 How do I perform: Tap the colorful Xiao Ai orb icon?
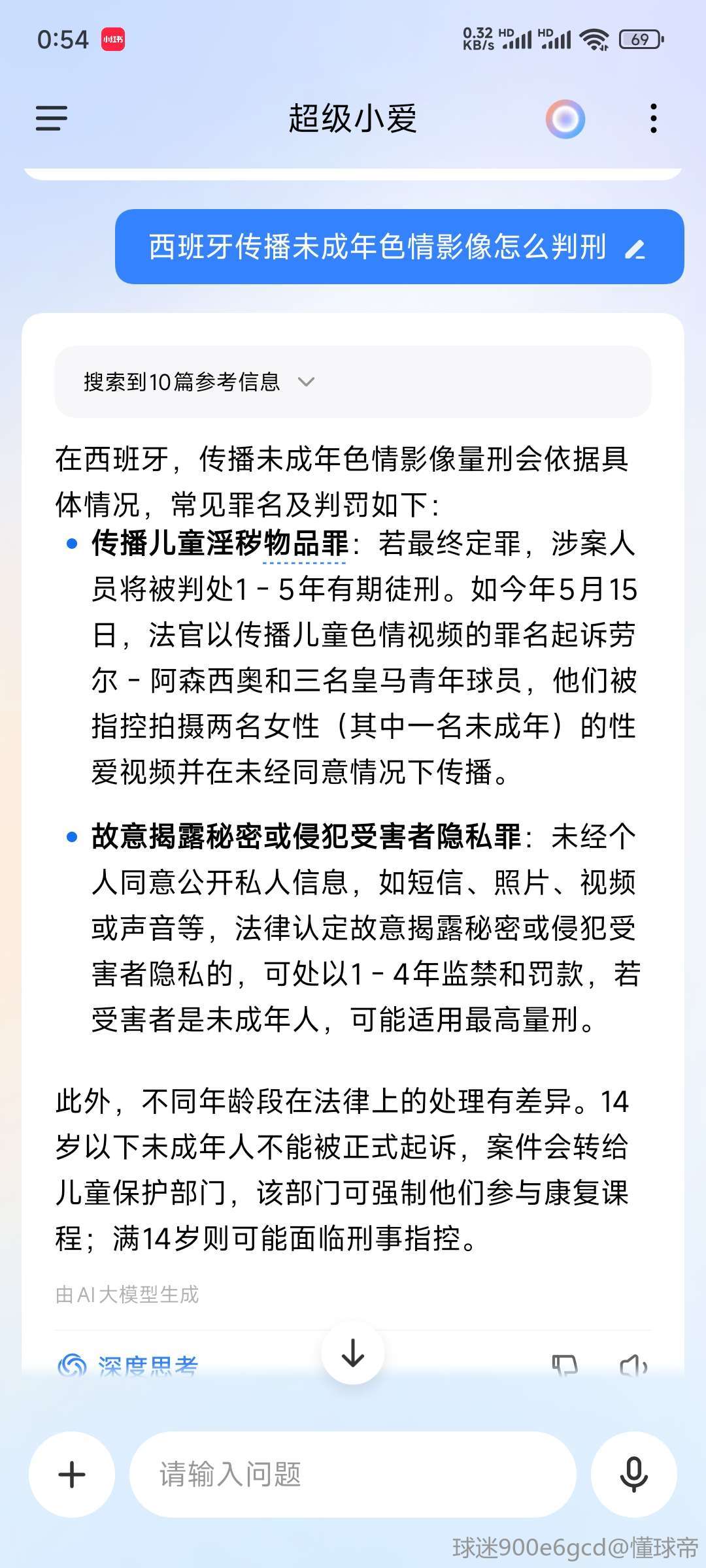(x=565, y=119)
